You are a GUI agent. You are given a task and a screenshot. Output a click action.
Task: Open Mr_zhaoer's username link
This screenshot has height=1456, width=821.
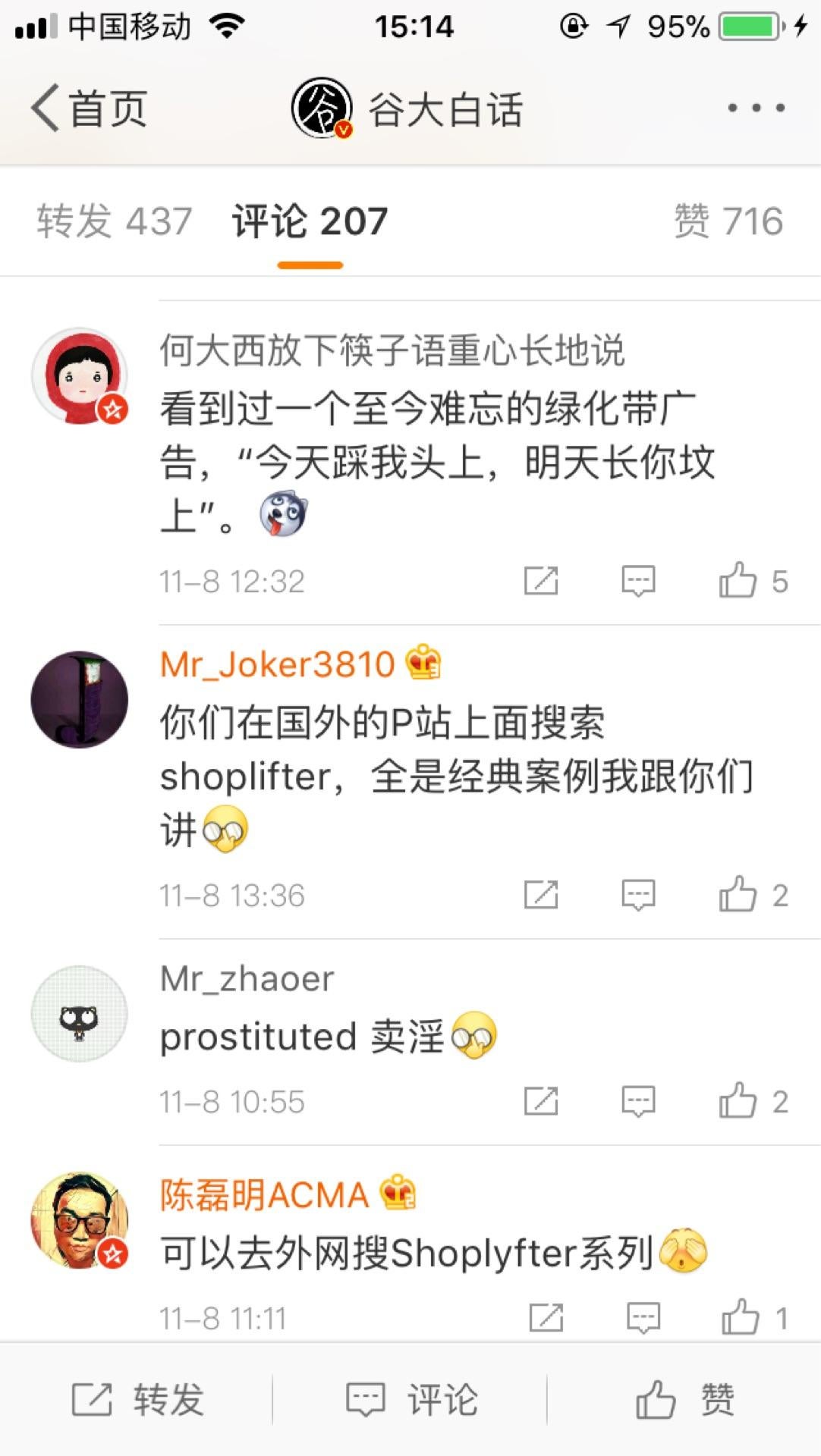click(x=244, y=979)
